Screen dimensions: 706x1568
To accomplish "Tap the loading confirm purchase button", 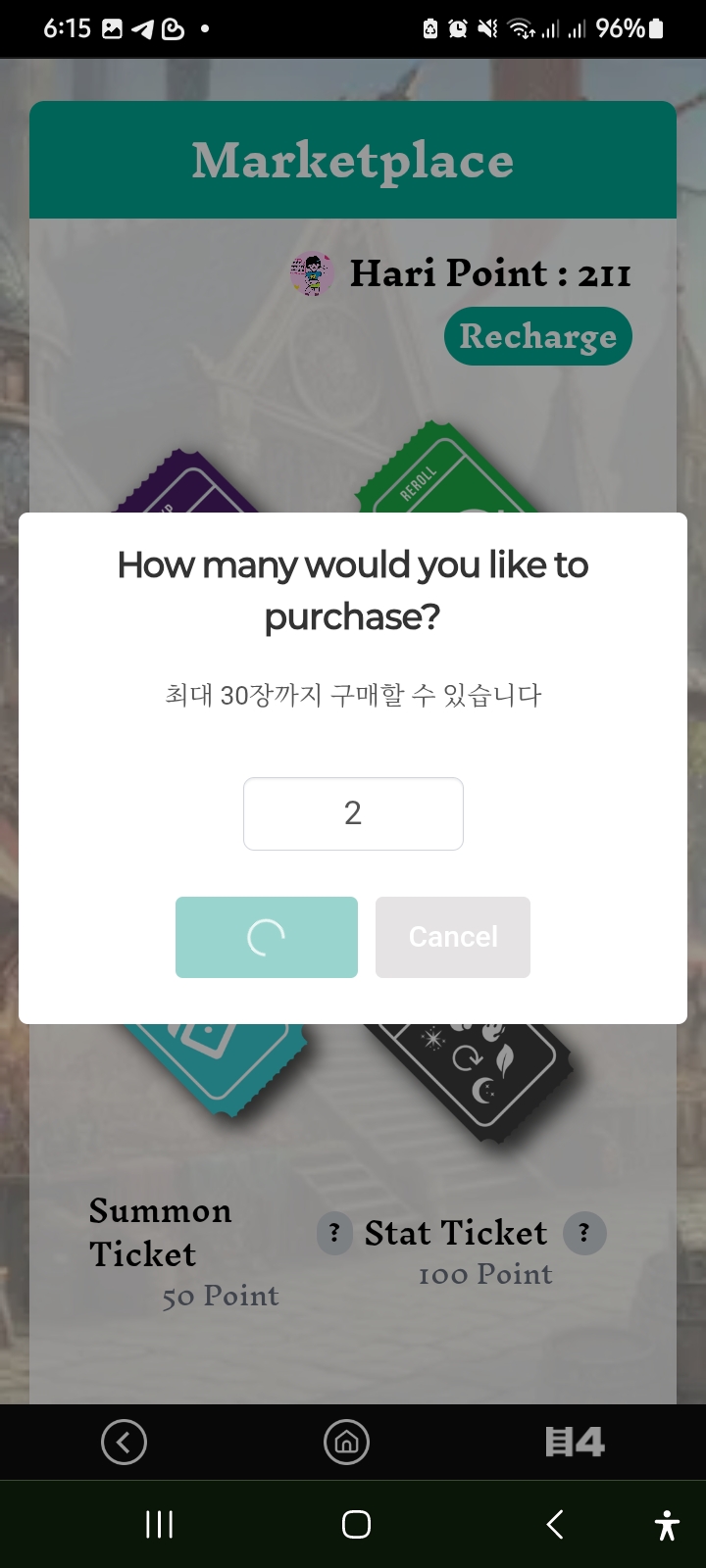I will [267, 937].
